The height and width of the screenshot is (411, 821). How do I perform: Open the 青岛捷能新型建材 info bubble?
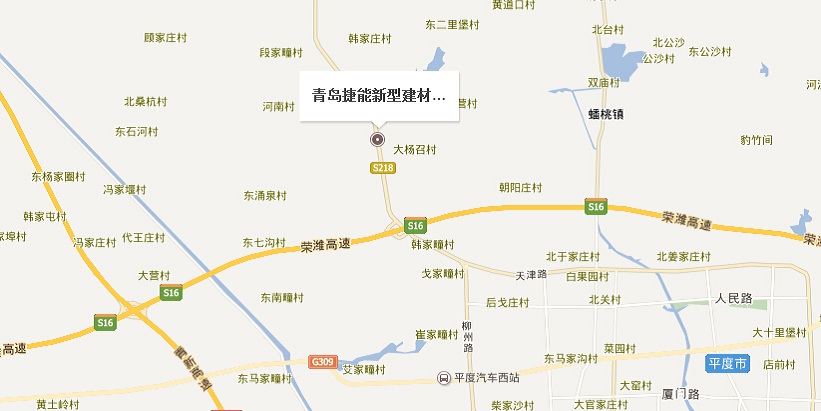pos(379,98)
